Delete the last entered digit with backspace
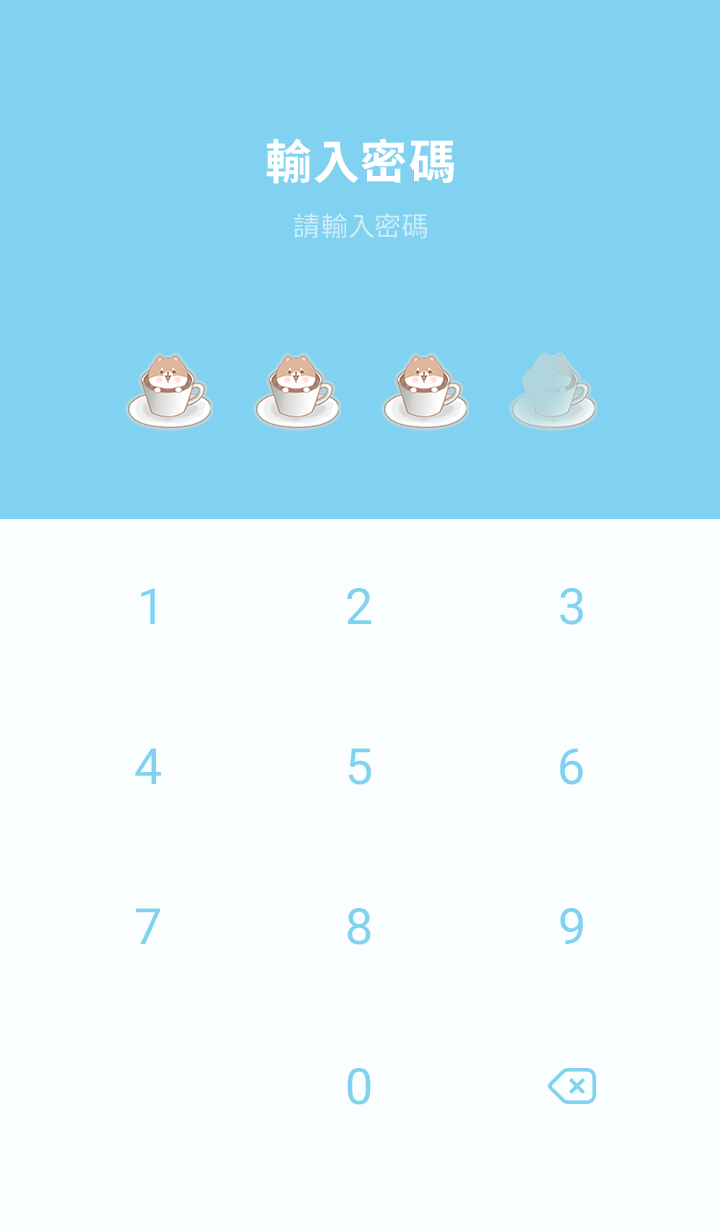 [572, 1086]
